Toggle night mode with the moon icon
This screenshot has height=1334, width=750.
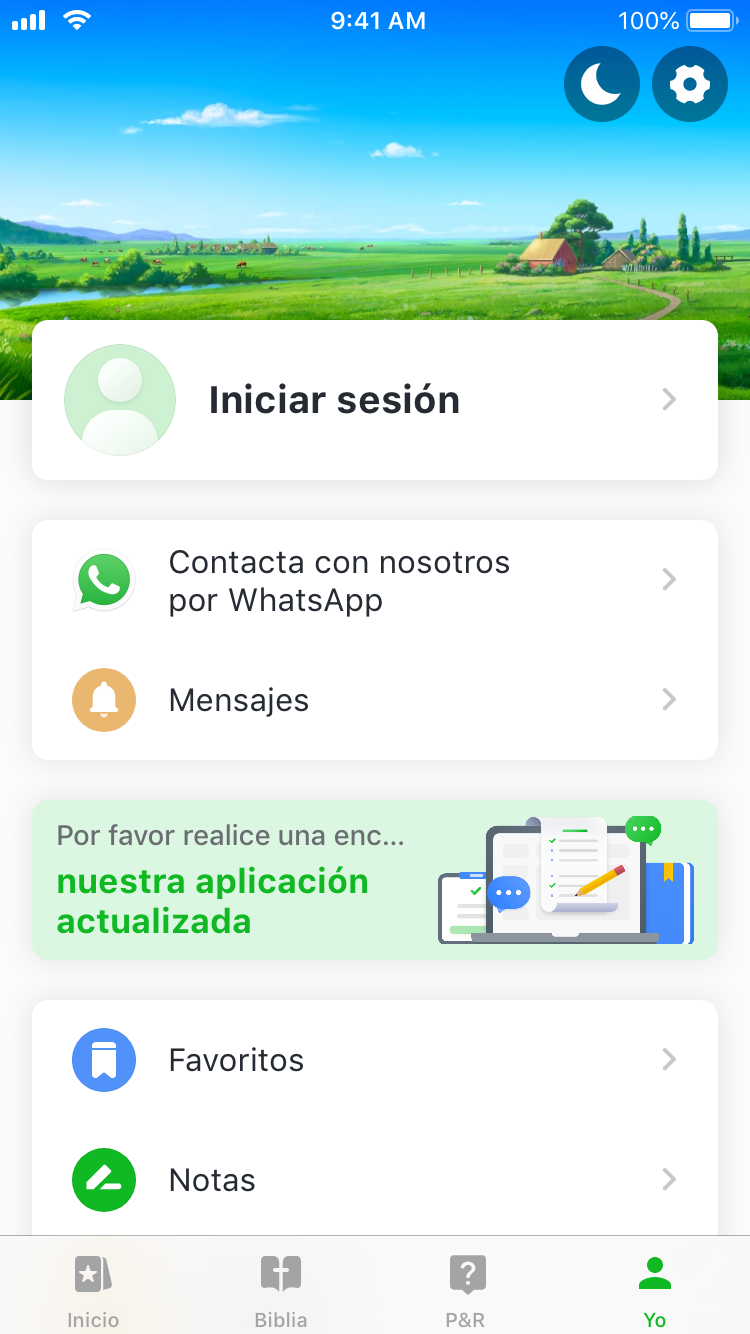(601, 85)
